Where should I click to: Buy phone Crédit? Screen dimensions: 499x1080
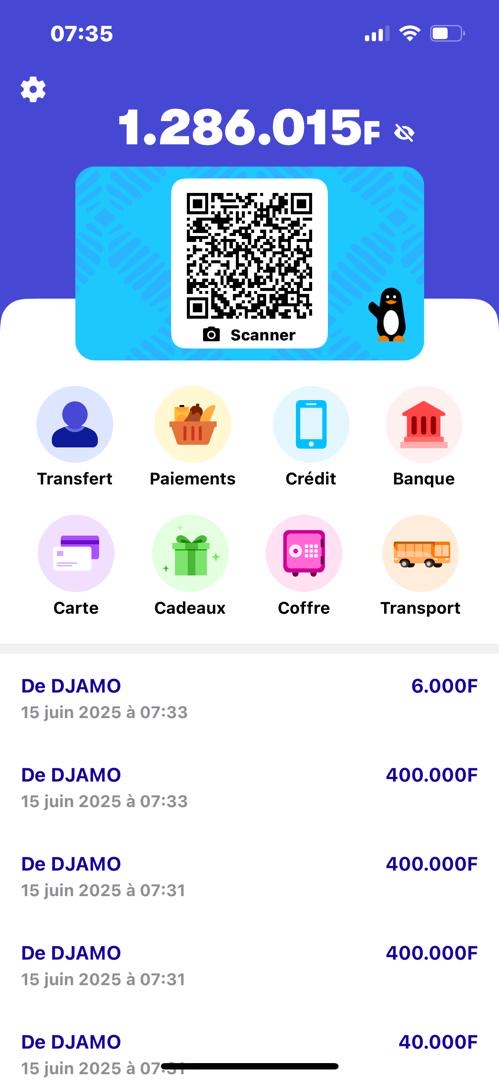[311, 437]
